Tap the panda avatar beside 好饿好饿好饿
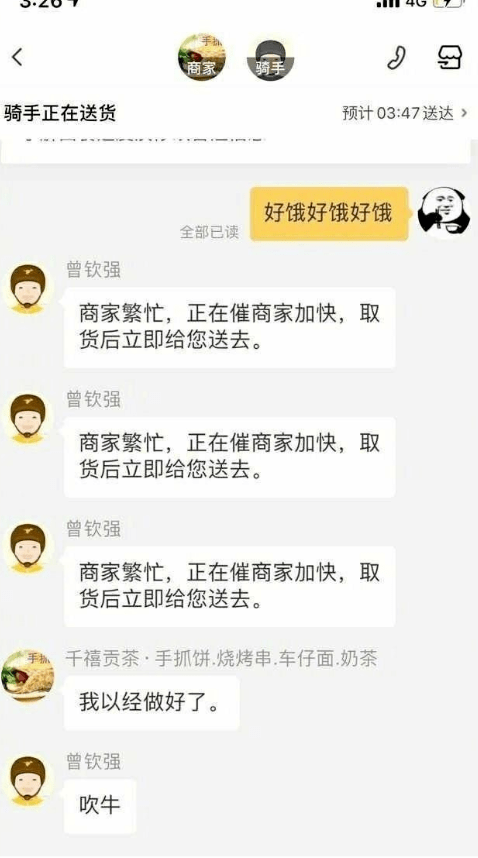Image resolution: width=478 pixels, height=858 pixels. [x=444, y=213]
